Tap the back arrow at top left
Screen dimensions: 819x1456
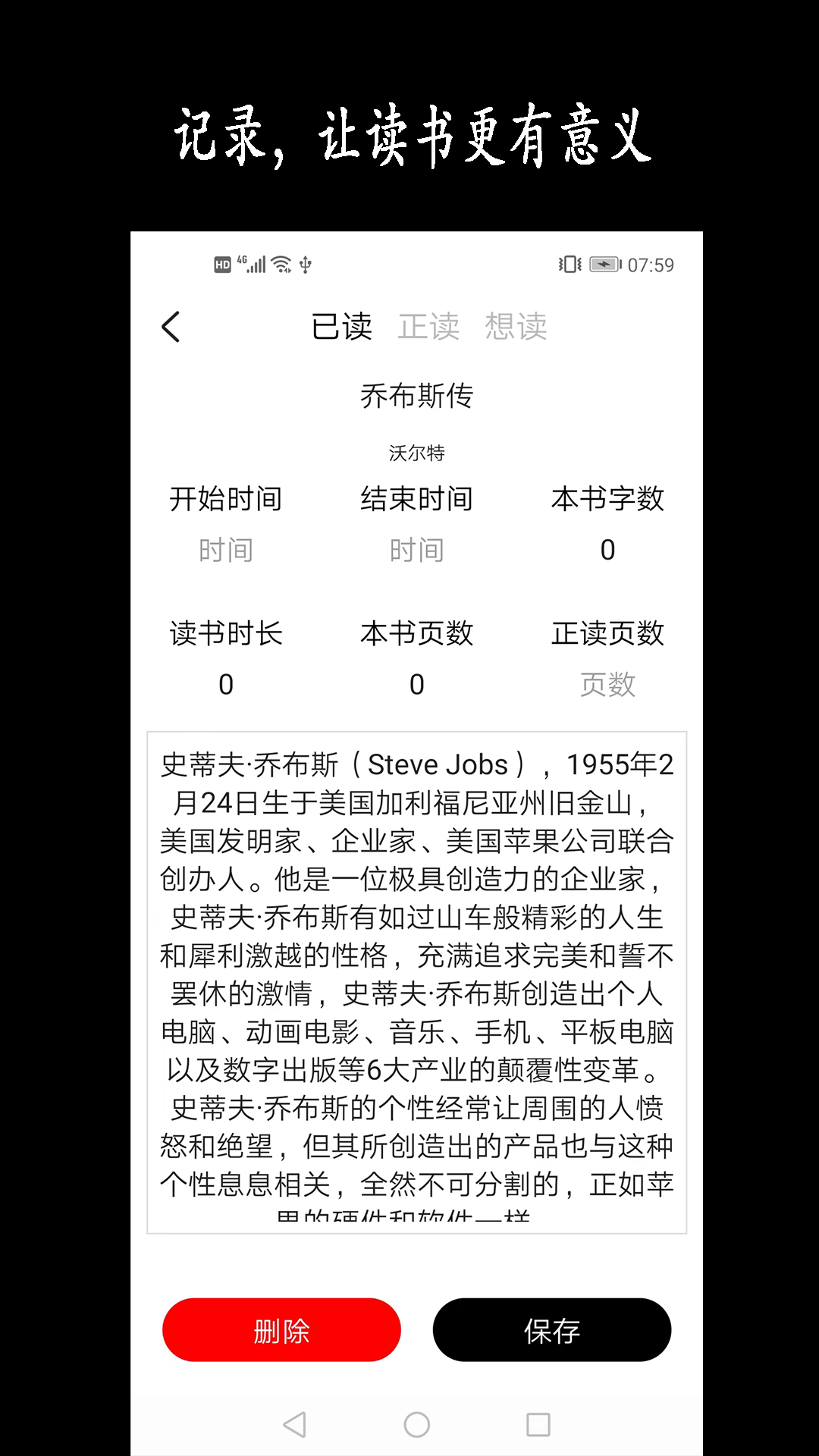[171, 327]
